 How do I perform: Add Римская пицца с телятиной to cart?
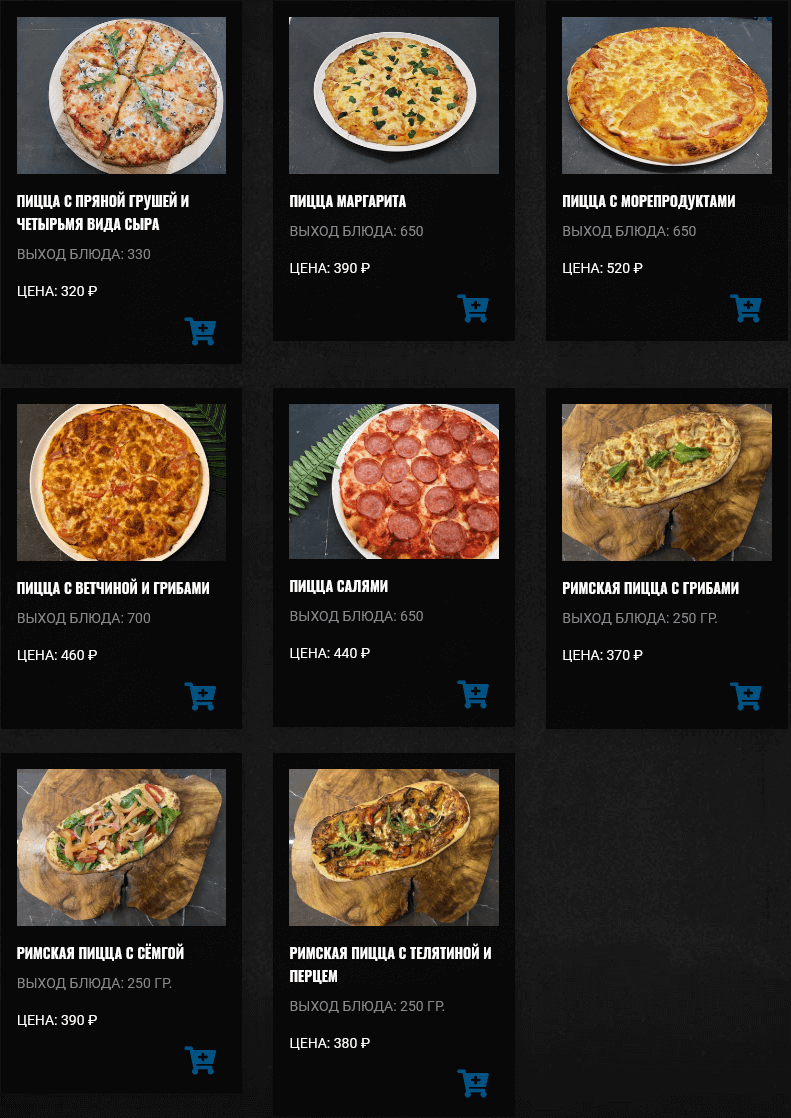472,1083
